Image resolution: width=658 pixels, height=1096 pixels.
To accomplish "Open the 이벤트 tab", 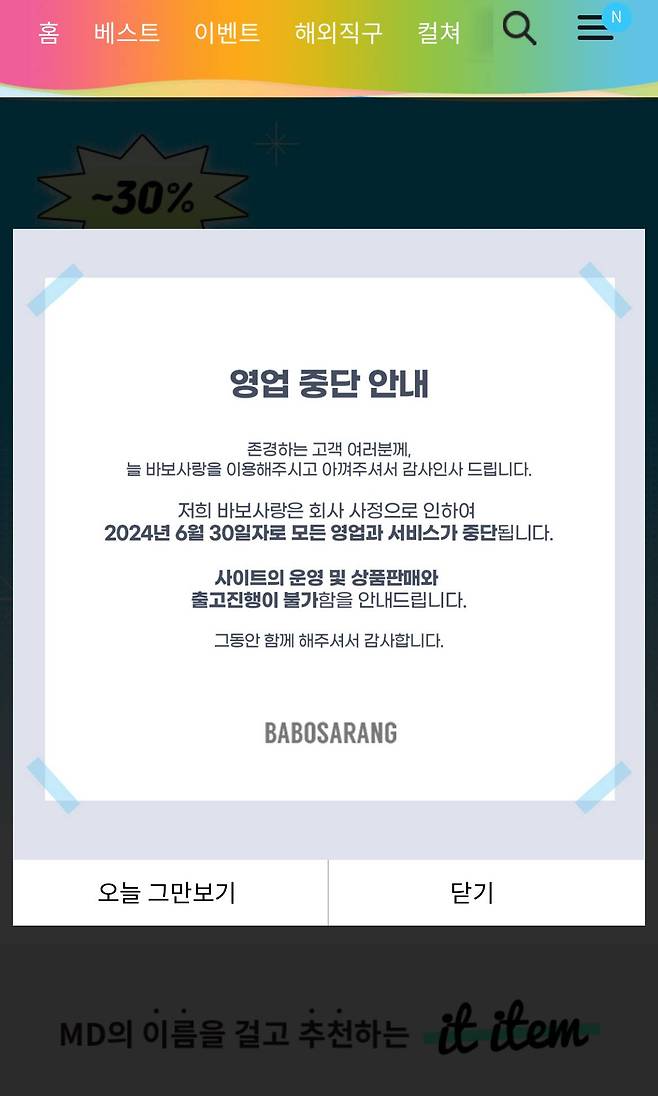I will coord(227,33).
